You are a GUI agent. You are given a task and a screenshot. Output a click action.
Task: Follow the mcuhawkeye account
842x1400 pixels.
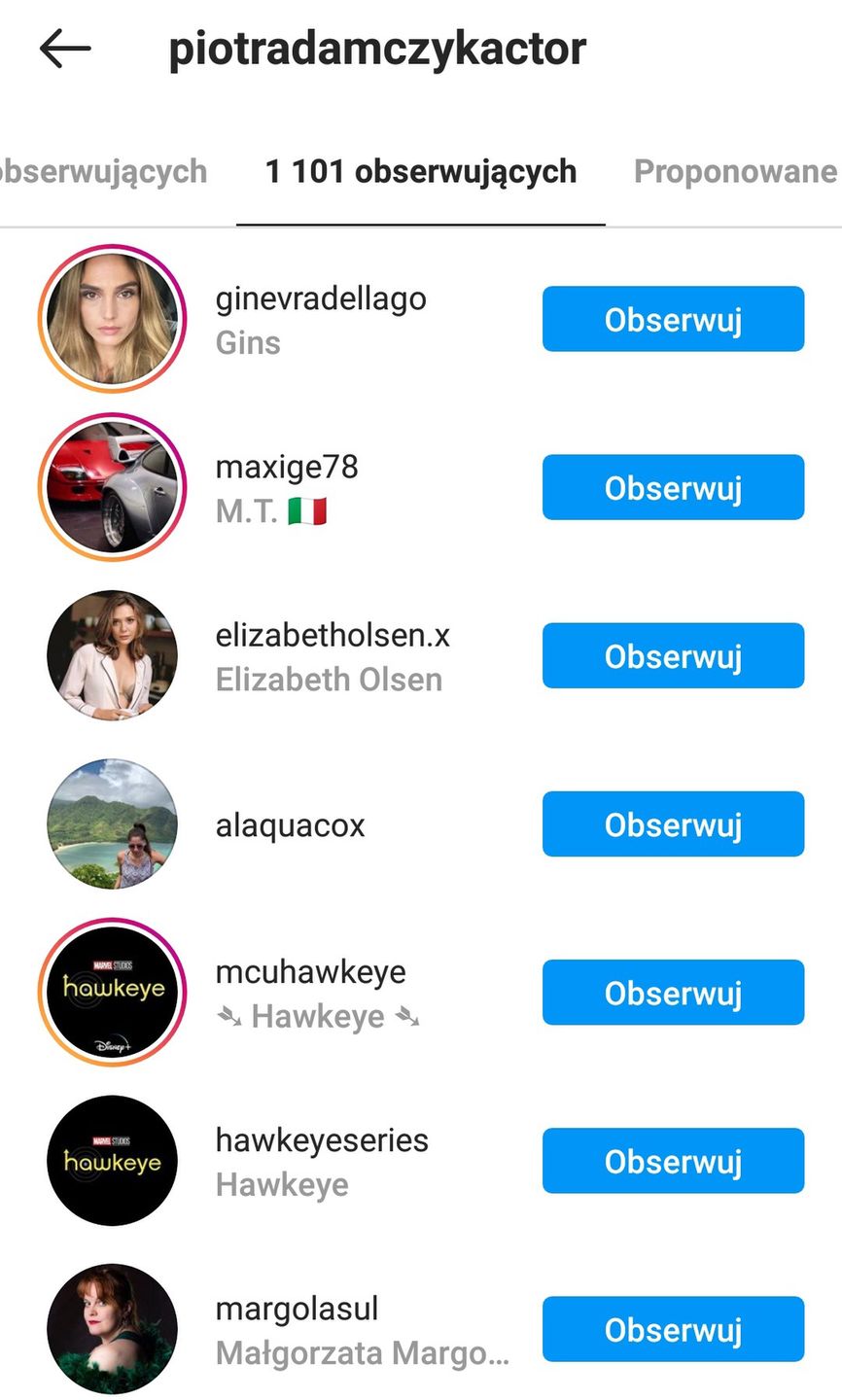673,992
